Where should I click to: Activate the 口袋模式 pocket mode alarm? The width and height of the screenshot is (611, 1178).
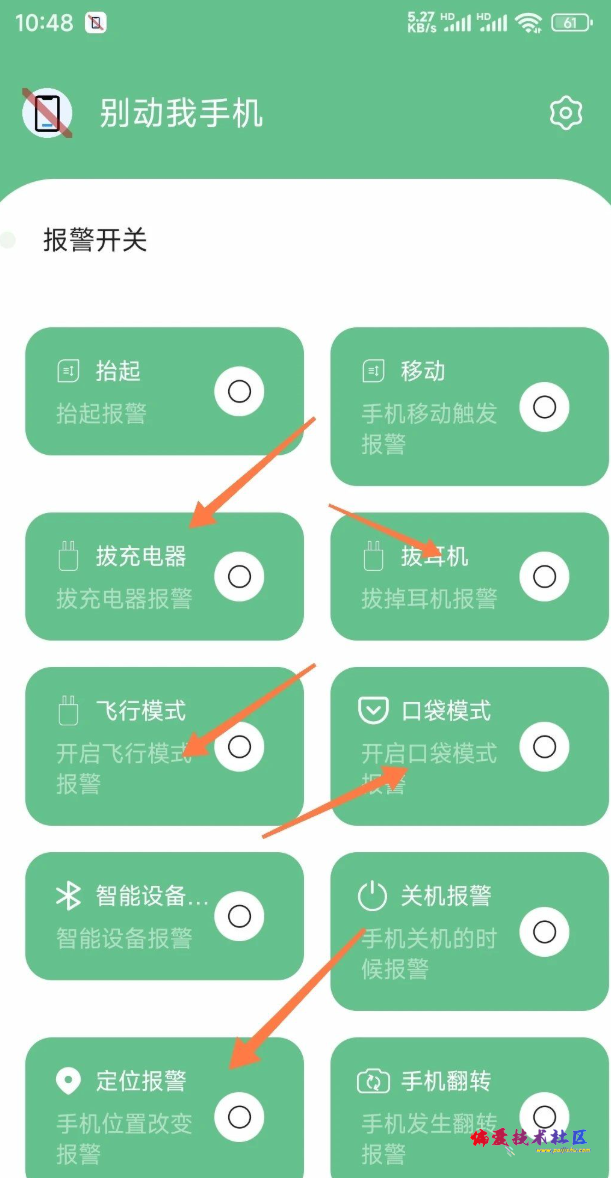coord(544,746)
